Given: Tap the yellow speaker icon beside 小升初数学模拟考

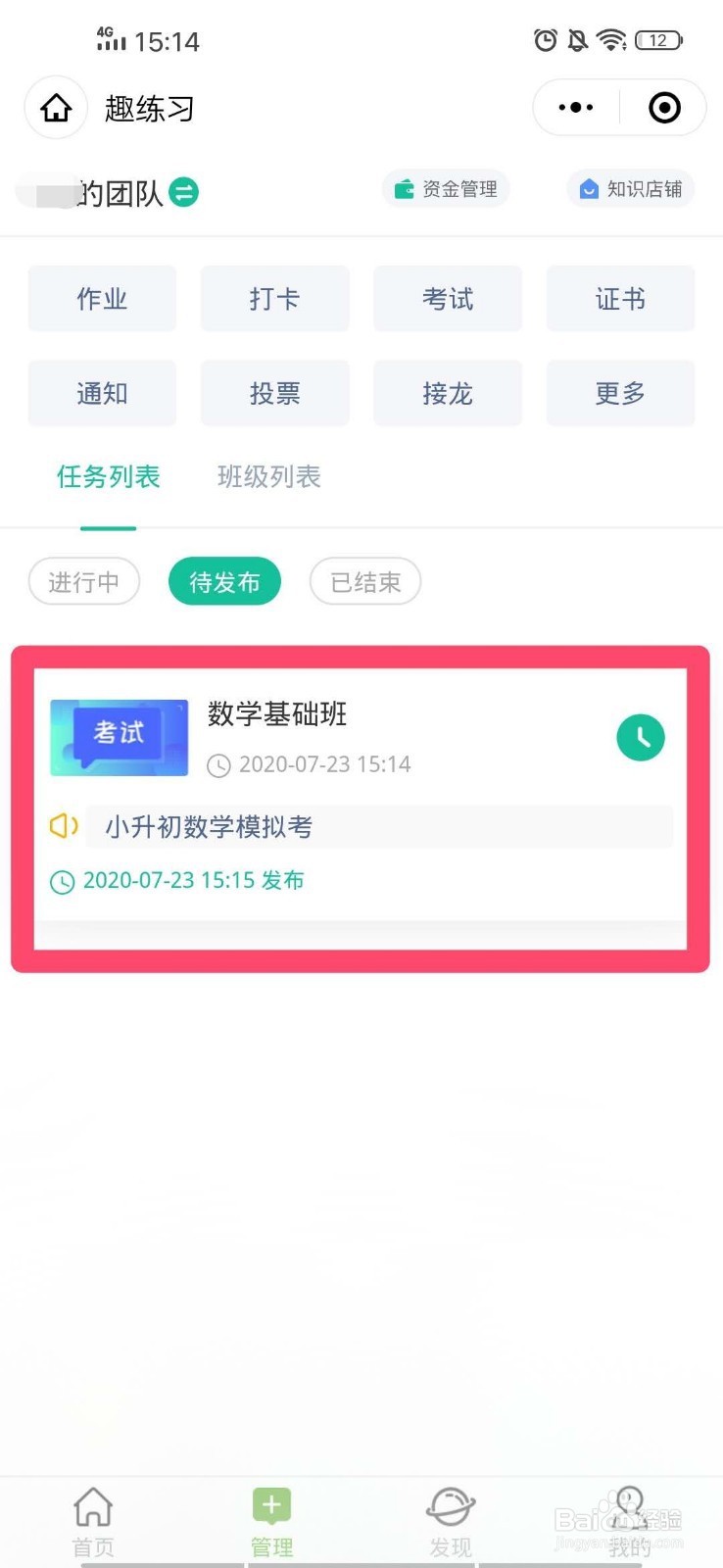Looking at the screenshot, I should 62,826.
